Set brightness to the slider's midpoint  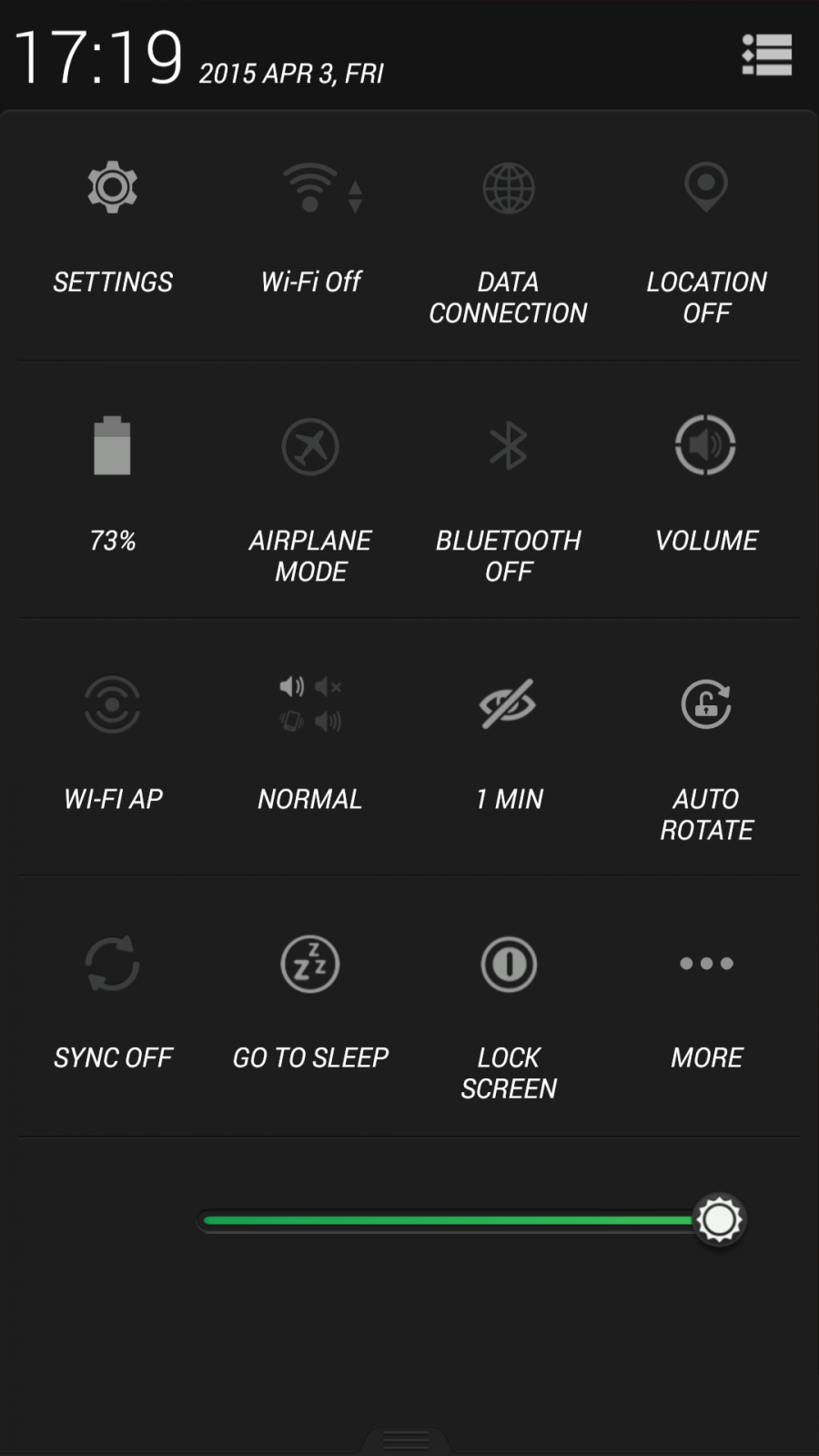point(471,1220)
